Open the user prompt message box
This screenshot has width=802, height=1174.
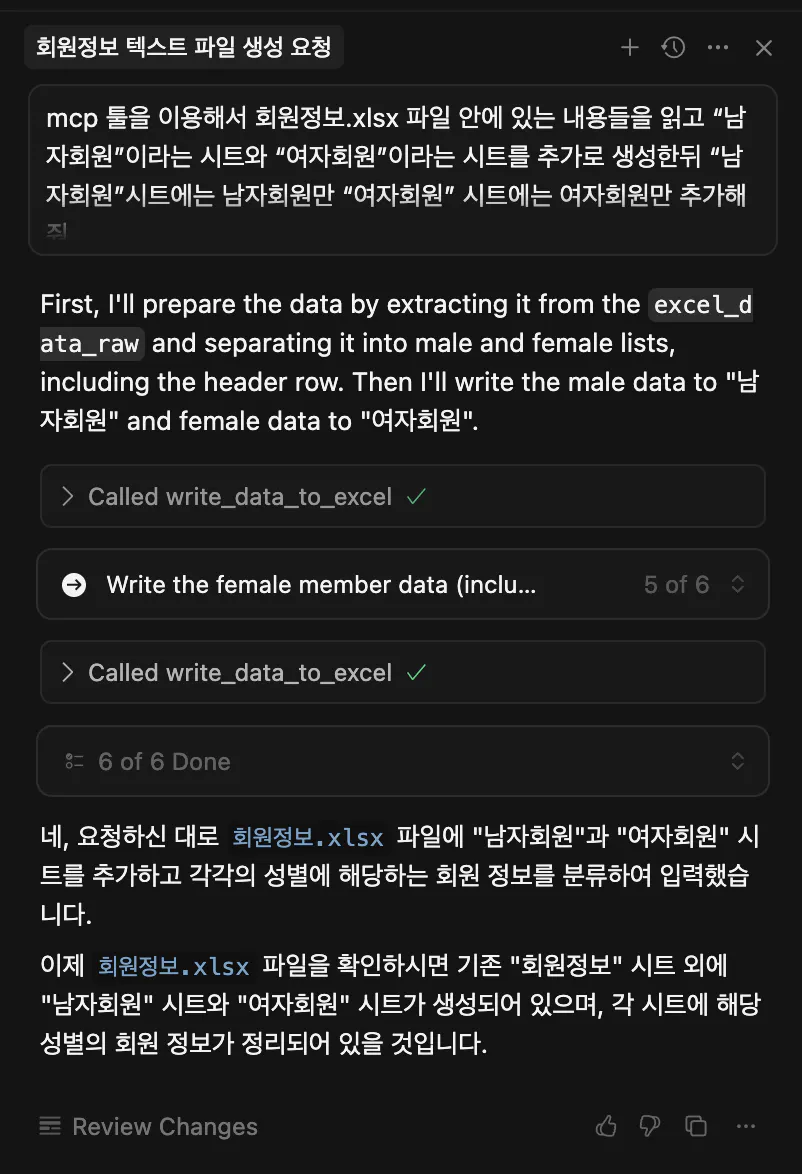[402, 169]
